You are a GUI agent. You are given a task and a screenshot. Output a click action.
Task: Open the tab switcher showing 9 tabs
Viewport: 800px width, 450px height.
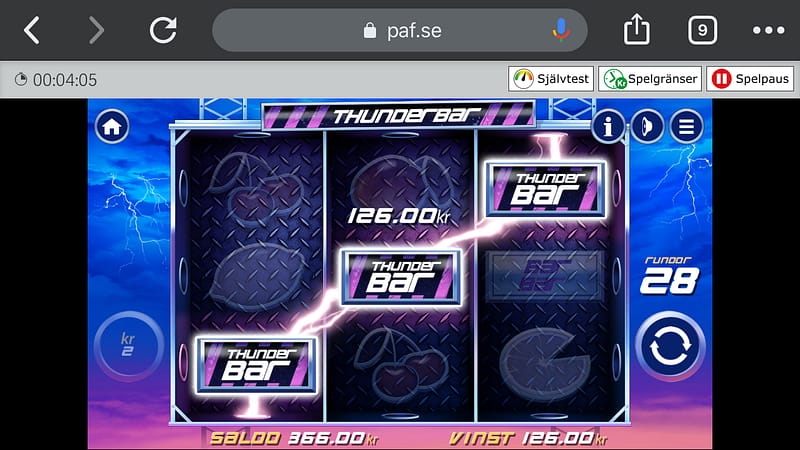coord(703,31)
